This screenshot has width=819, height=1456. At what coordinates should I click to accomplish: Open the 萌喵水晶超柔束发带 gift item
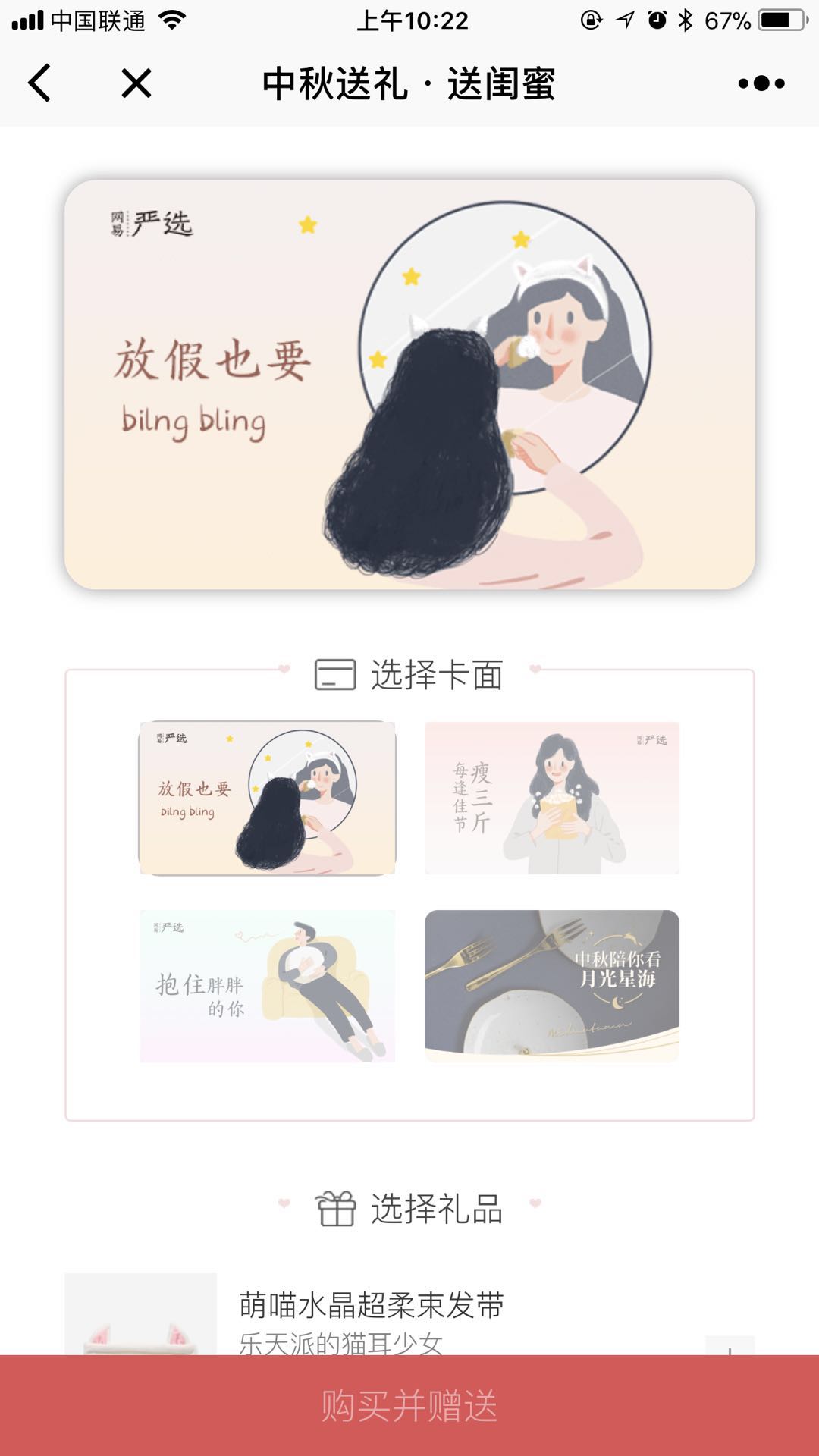372,1306
